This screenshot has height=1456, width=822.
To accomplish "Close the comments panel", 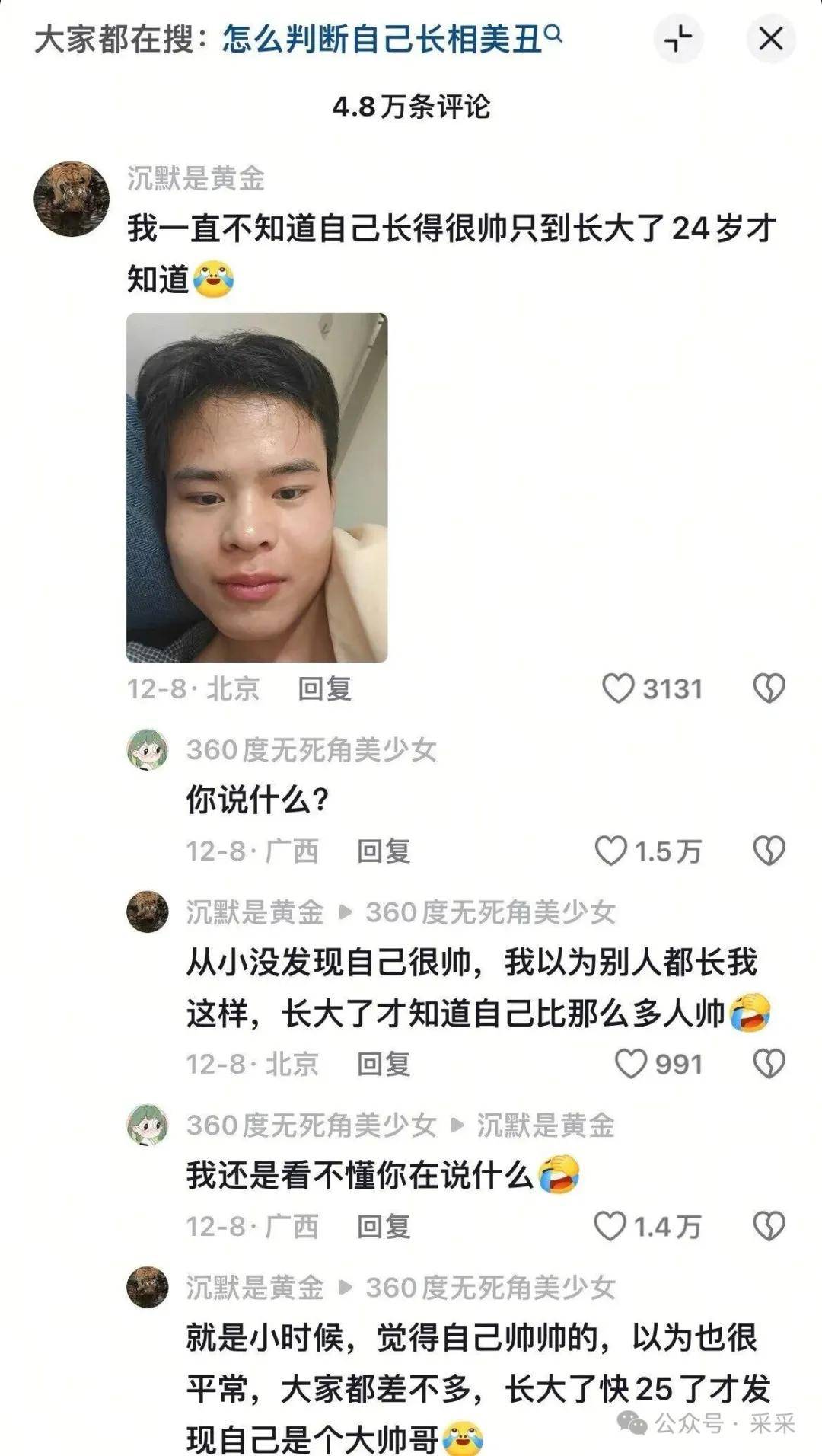I will pos(770,39).
